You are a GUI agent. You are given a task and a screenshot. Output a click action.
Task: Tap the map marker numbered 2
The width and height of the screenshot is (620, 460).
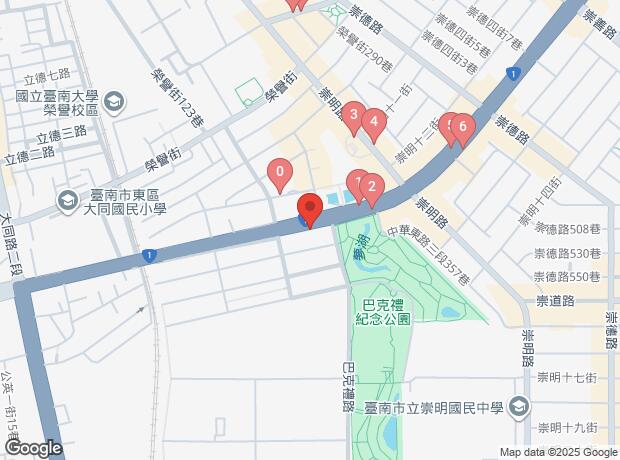371,187
